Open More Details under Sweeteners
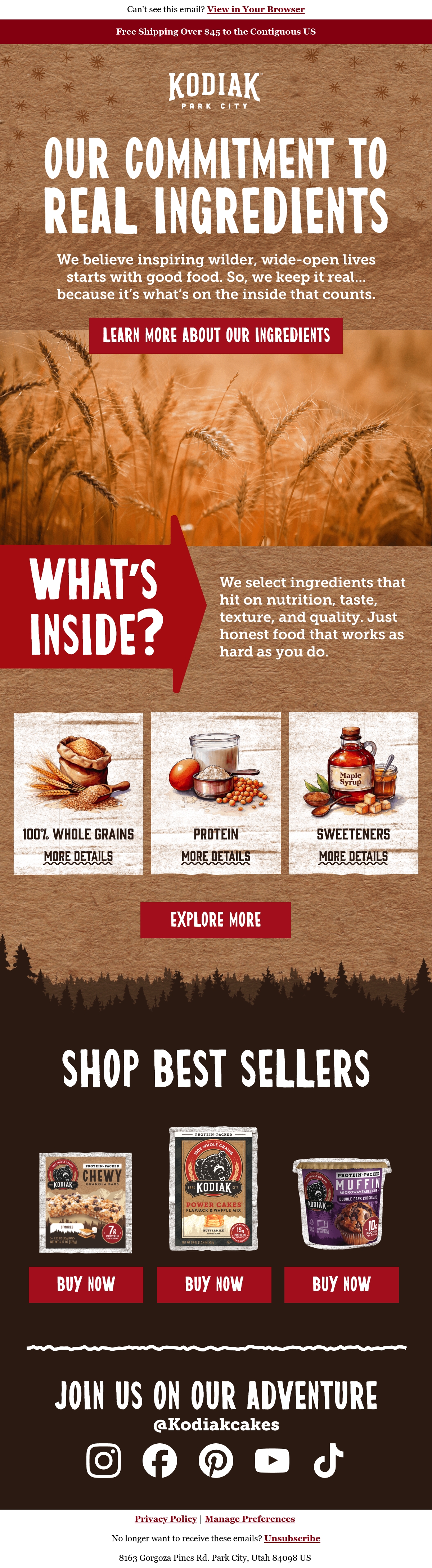This screenshot has width=432, height=1568. point(354,857)
